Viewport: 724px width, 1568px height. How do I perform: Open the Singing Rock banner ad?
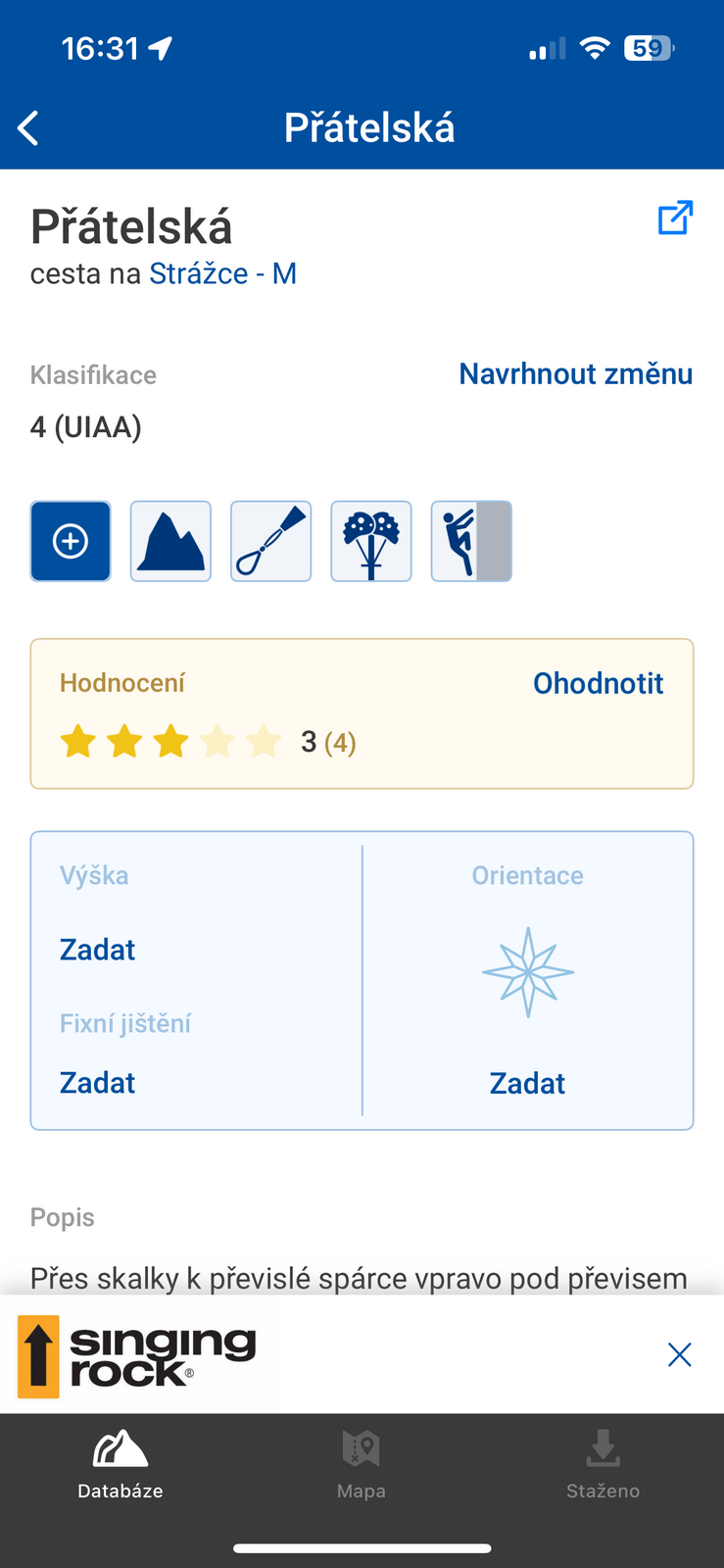(137, 1356)
